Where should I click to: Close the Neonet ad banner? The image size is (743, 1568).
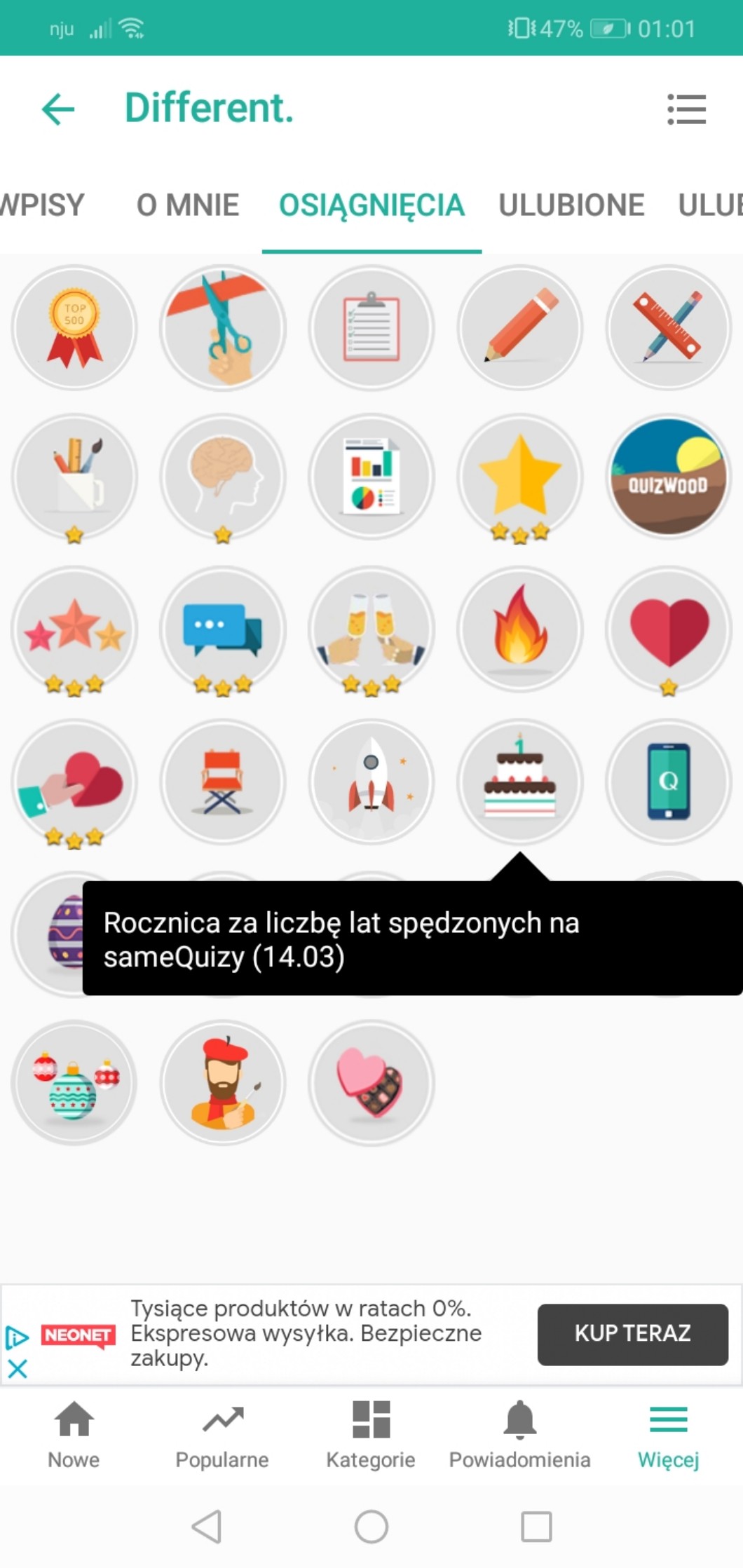(x=18, y=1368)
